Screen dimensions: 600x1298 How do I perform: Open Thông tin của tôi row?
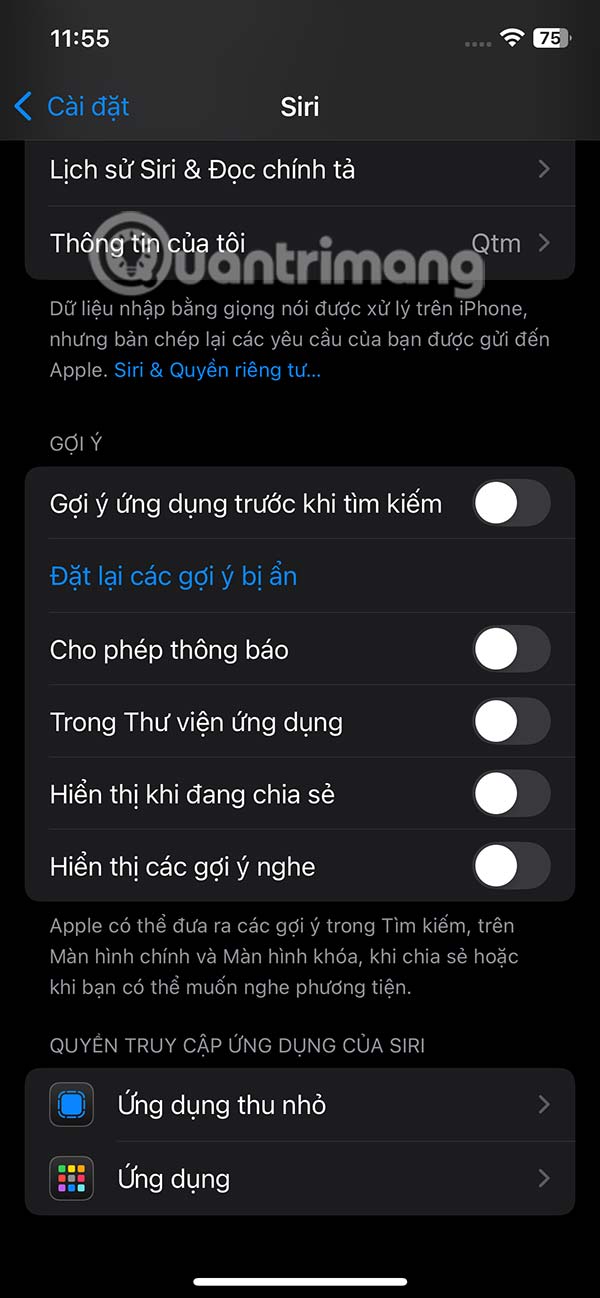coord(300,243)
